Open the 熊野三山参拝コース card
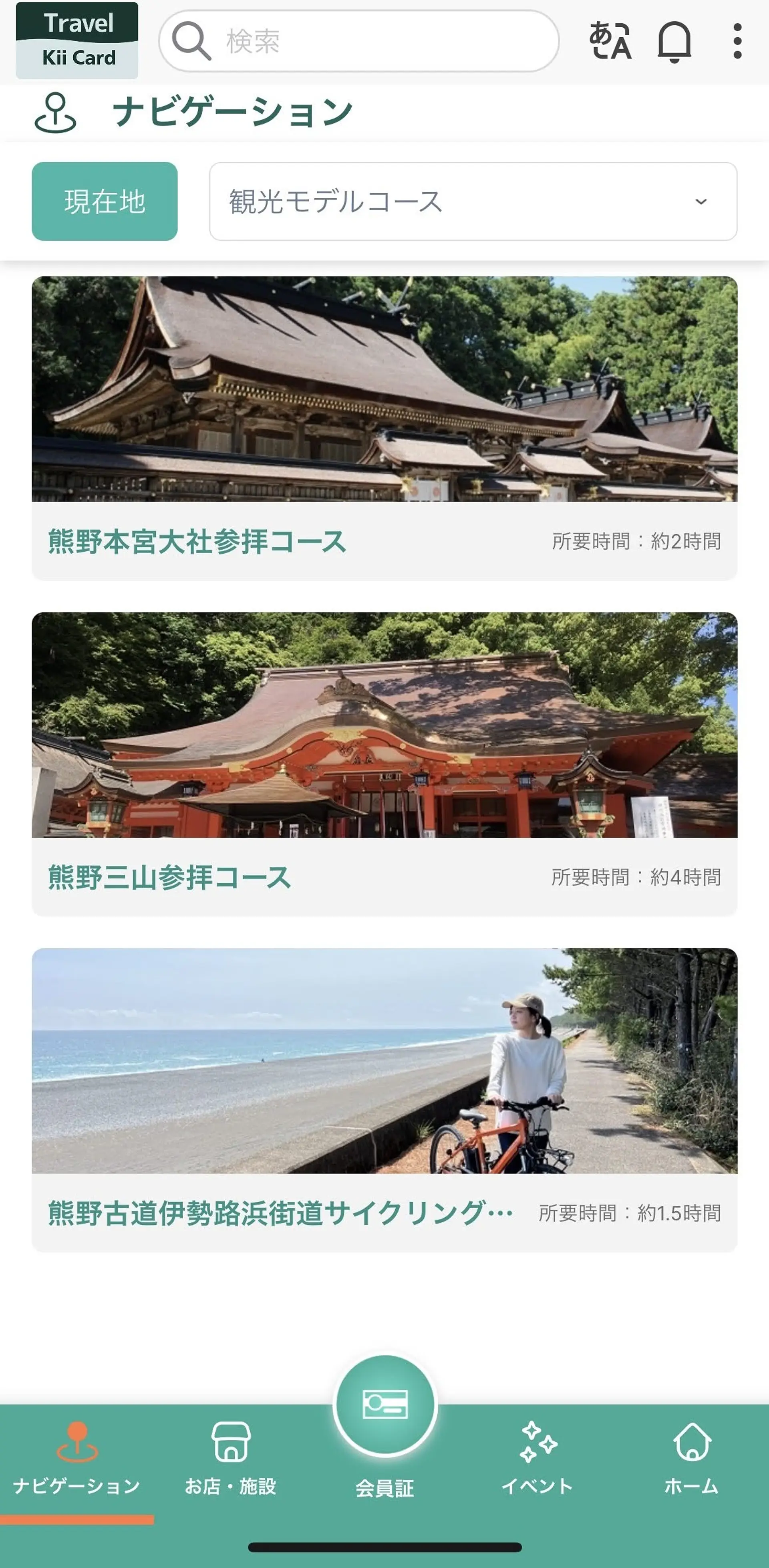 pos(384,764)
